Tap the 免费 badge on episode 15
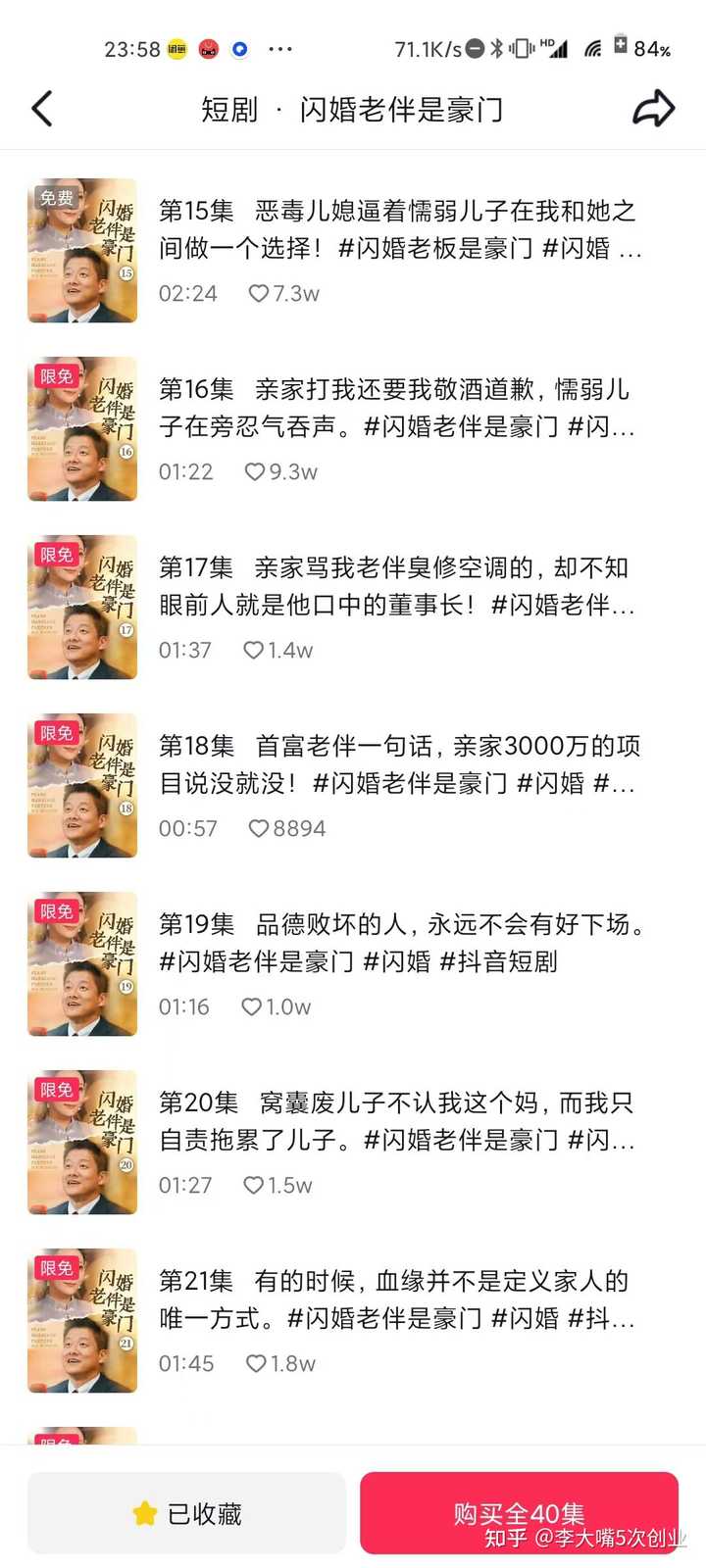706x1568 pixels. pyautogui.click(x=56, y=197)
